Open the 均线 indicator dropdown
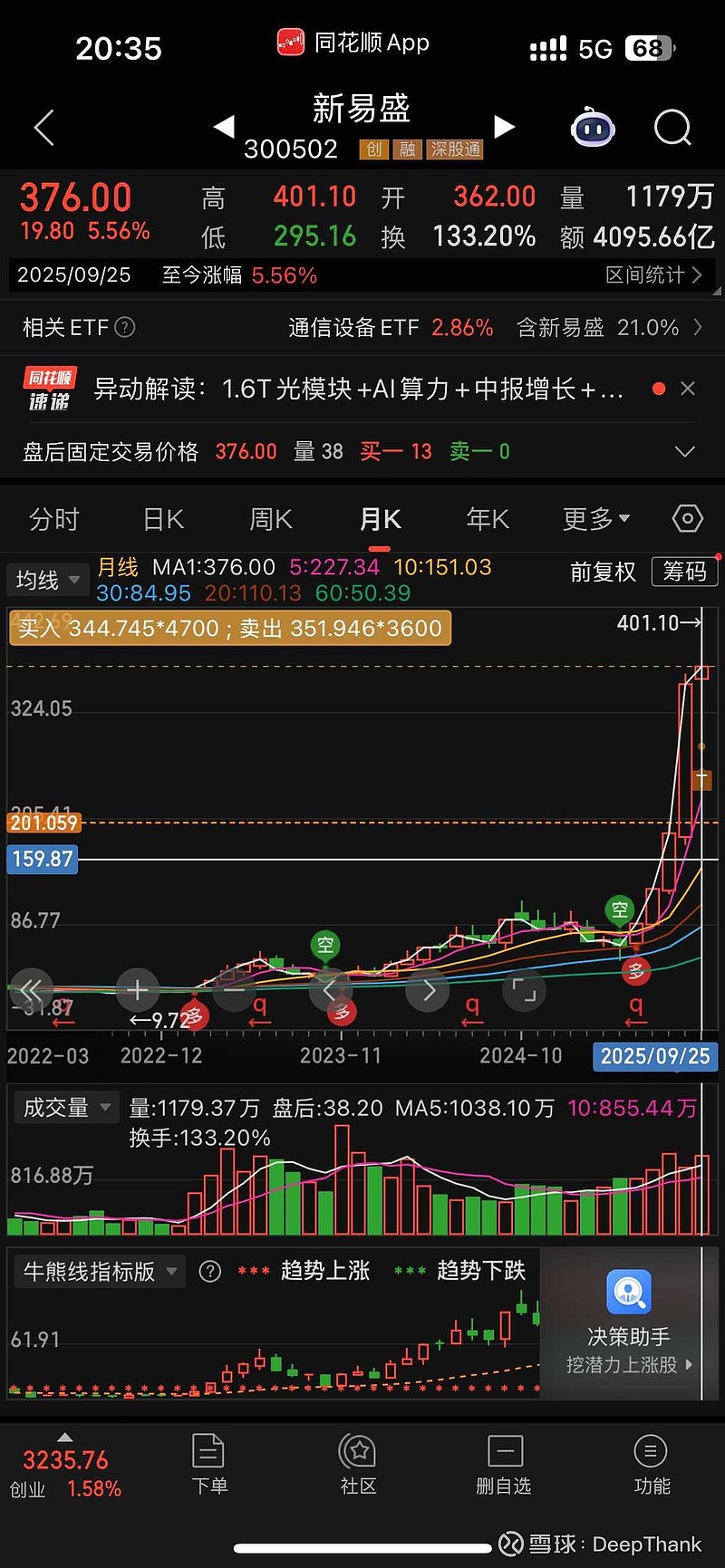This screenshot has height=1568, width=725. [47, 580]
